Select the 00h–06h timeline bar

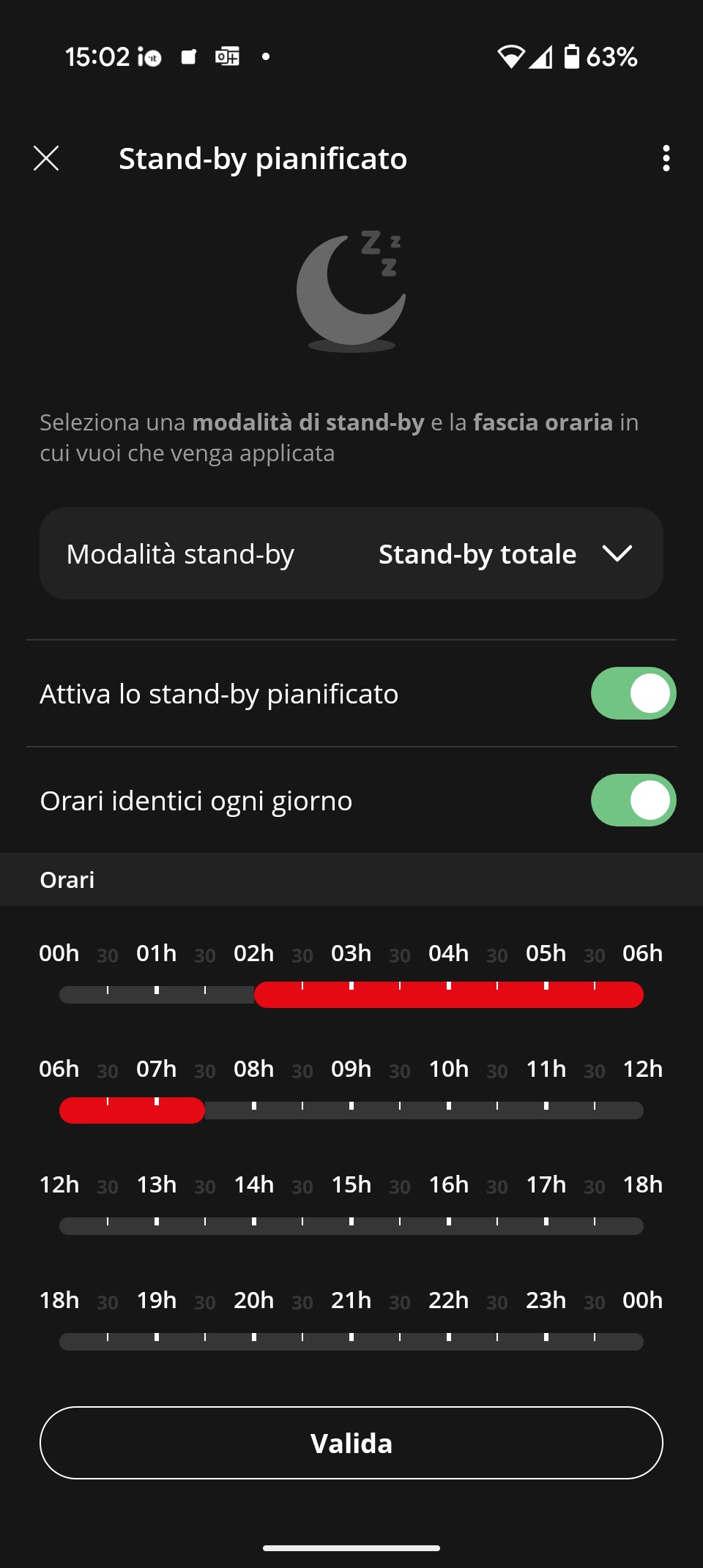[x=351, y=995]
